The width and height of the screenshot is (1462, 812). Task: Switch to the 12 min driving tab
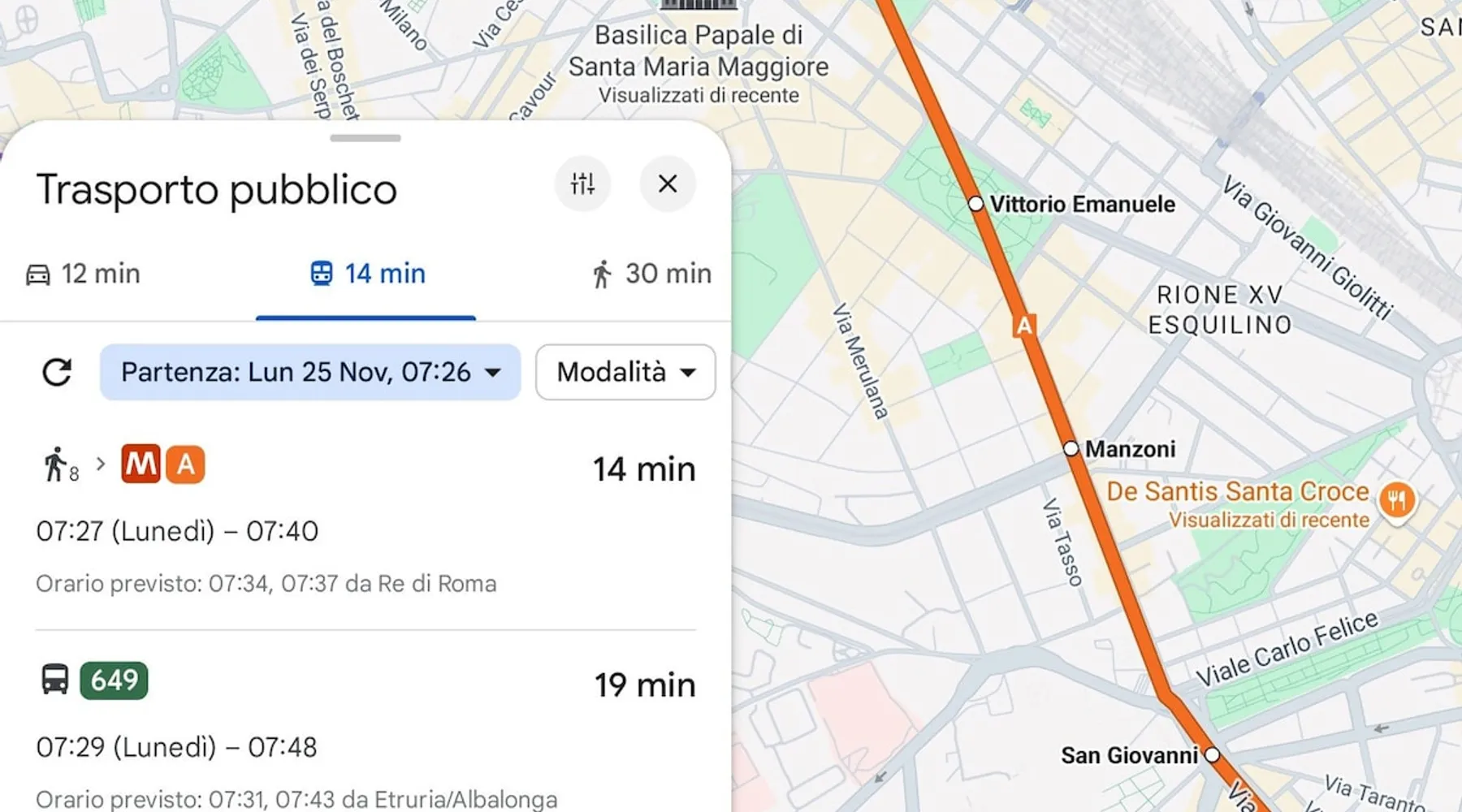[84, 274]
